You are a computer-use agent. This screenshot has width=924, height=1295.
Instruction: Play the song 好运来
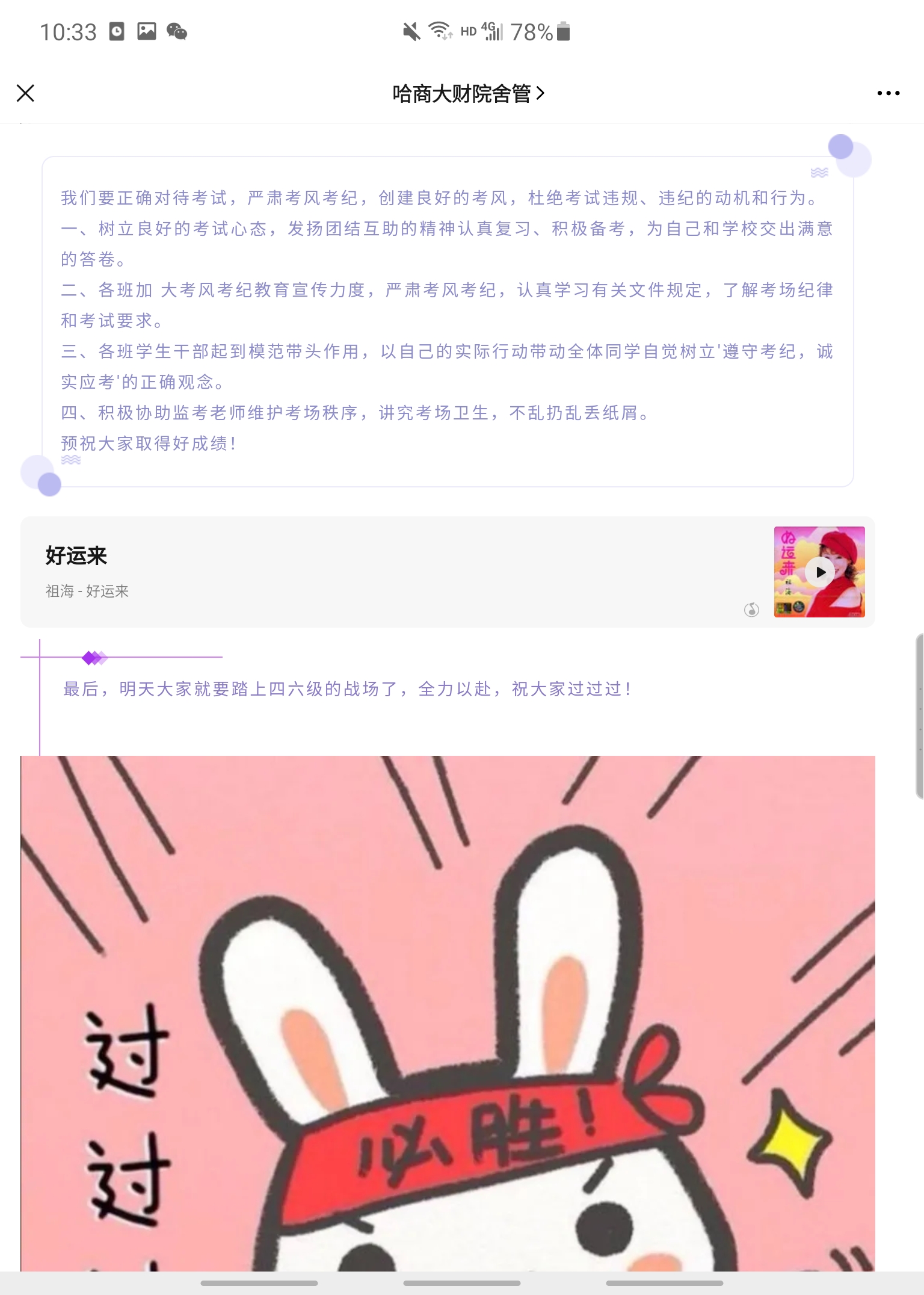tap(820, 572)
